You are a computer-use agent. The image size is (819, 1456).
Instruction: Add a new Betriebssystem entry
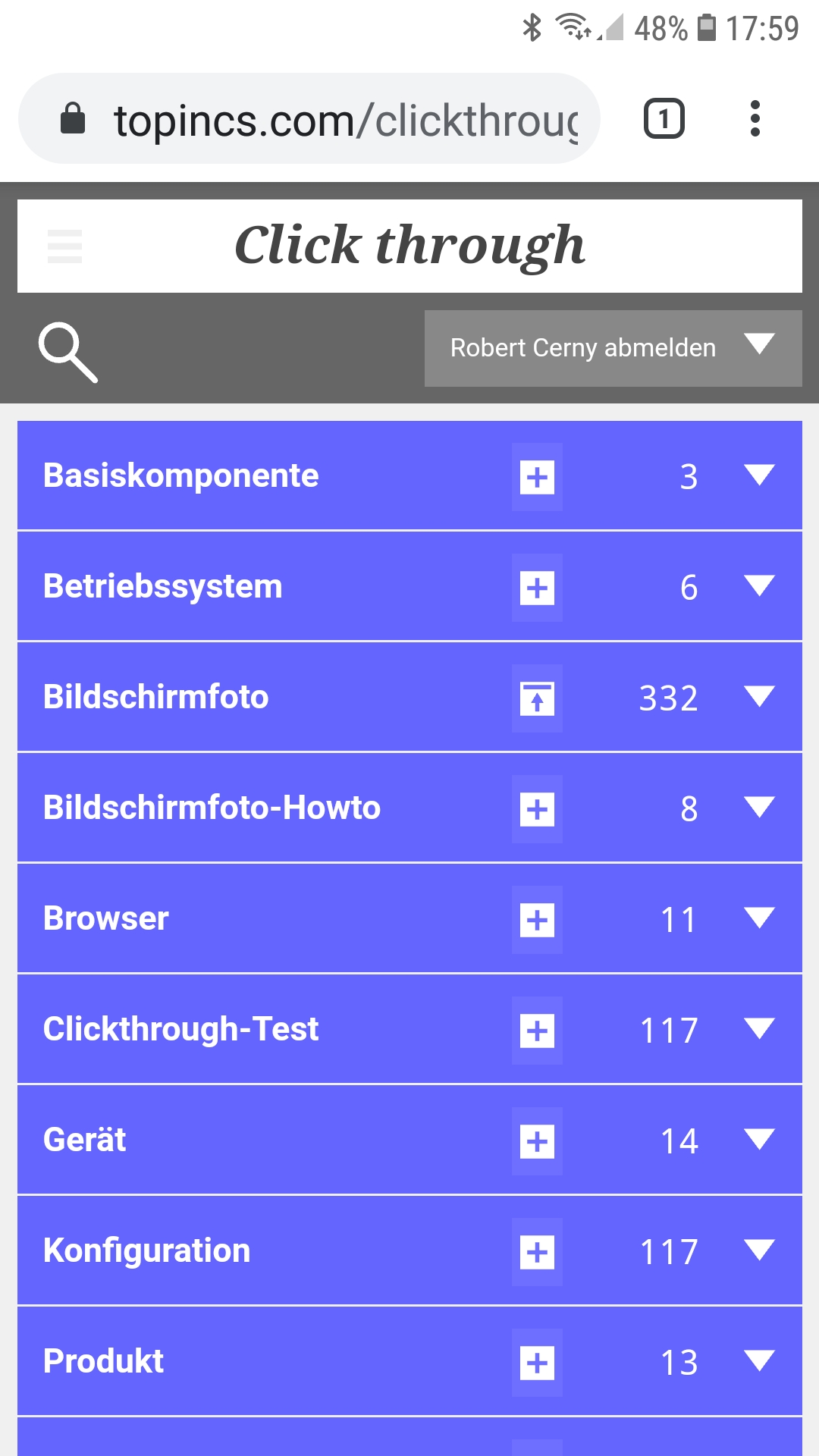(x=537, y=588)
